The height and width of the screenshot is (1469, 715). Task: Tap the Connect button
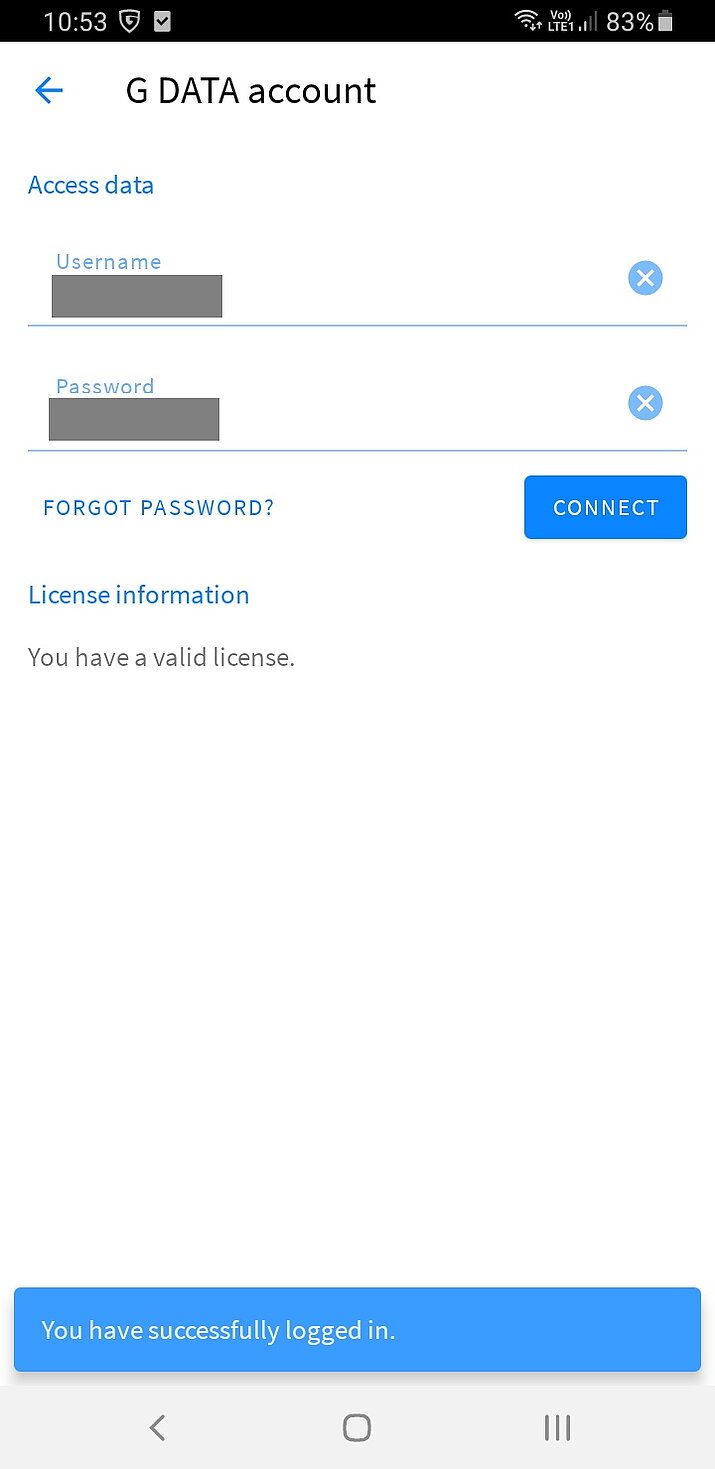click(605, 507)
